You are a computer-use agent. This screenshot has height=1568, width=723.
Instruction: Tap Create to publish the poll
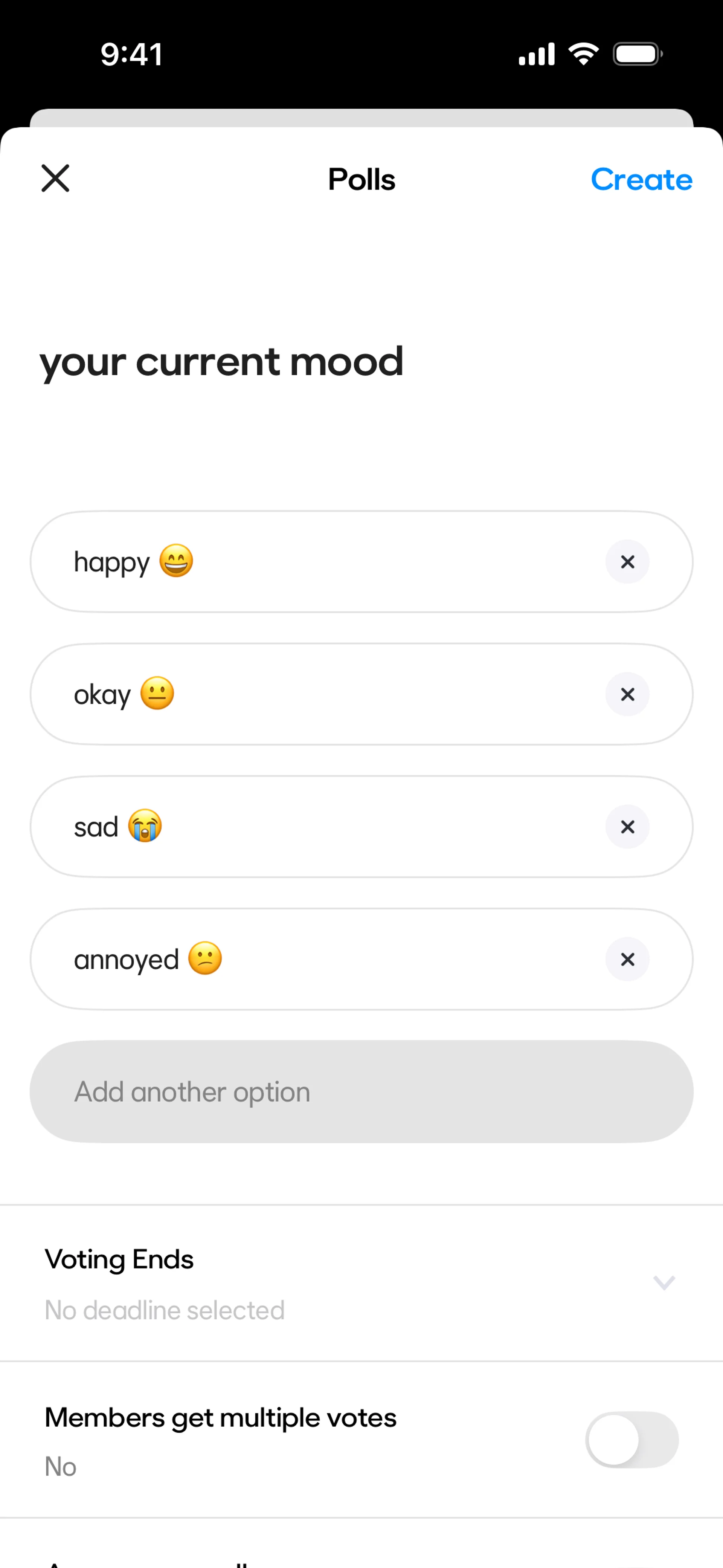coord(641,180)
